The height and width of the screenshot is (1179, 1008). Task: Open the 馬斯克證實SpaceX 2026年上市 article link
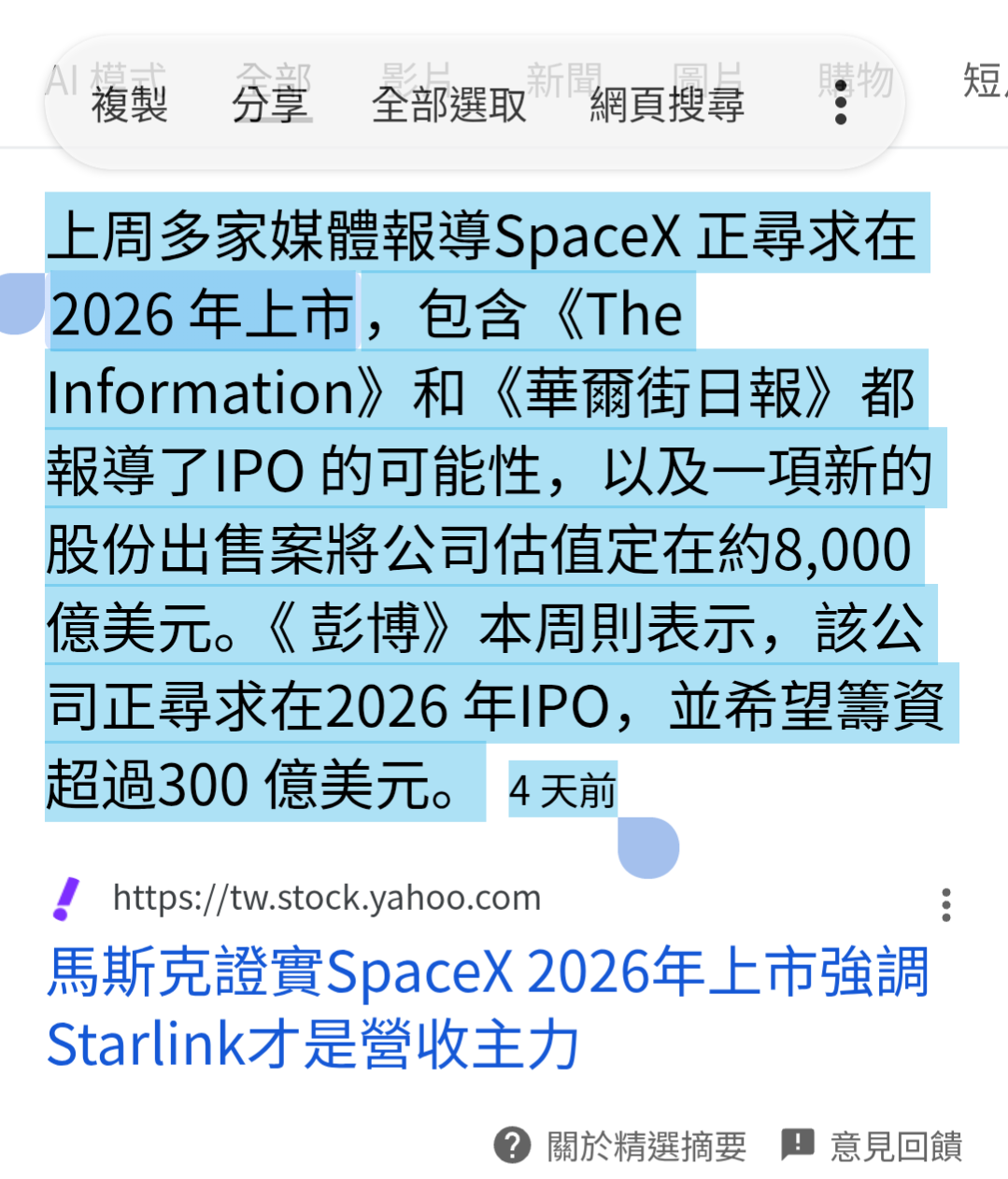[x=487, y=1007]
